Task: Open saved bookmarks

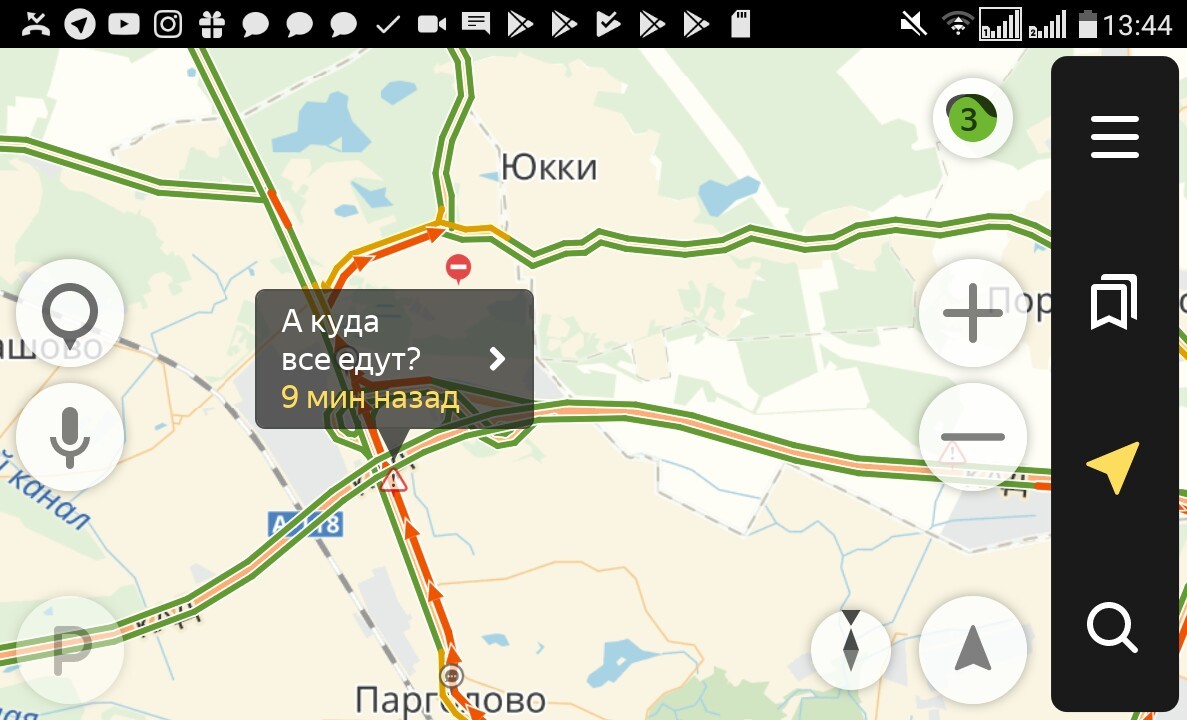Action: pyautogui.click(x=1115, y=301)
